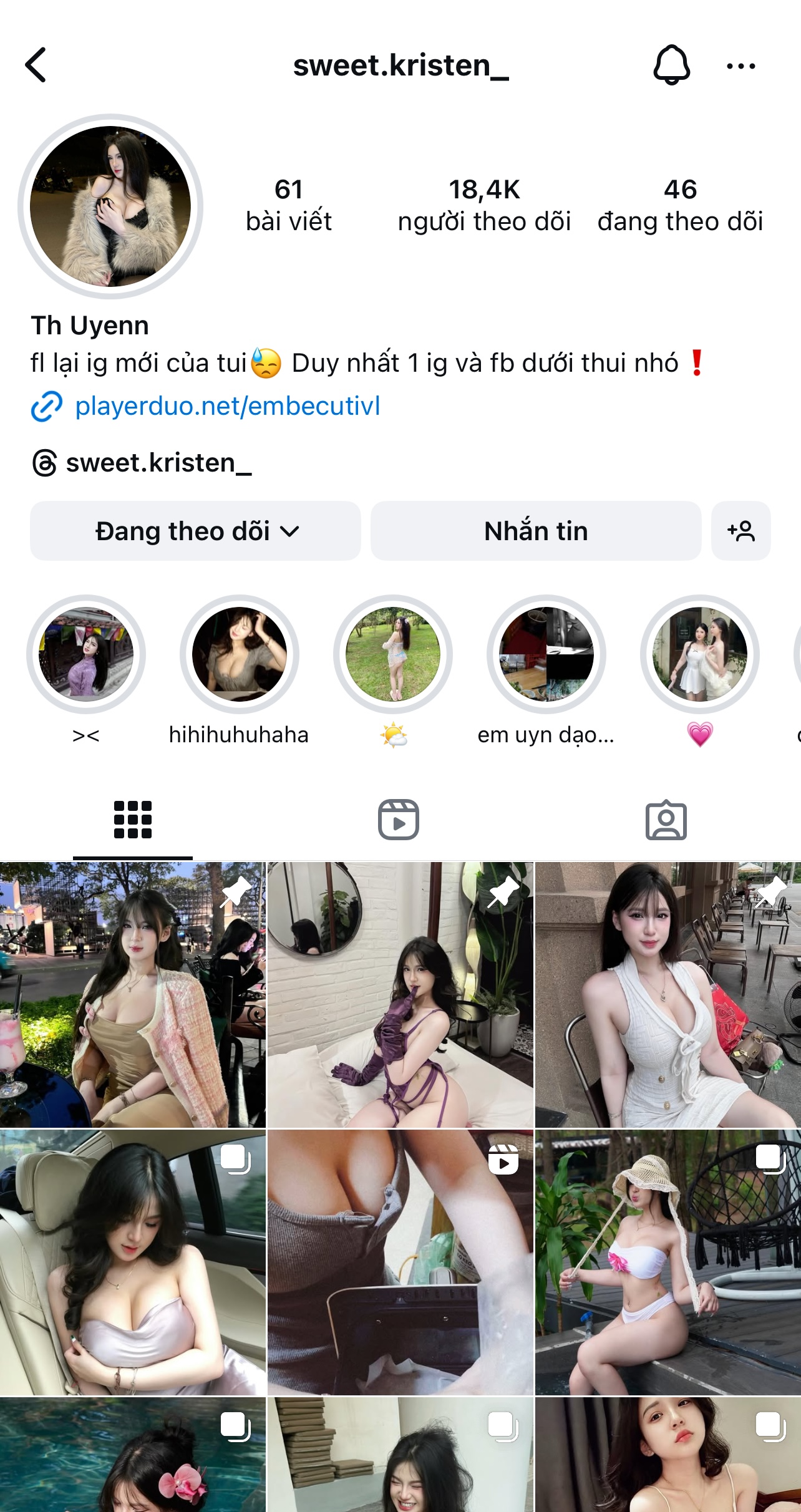Open the em uyn dạo... story highlight

point(546,654)
